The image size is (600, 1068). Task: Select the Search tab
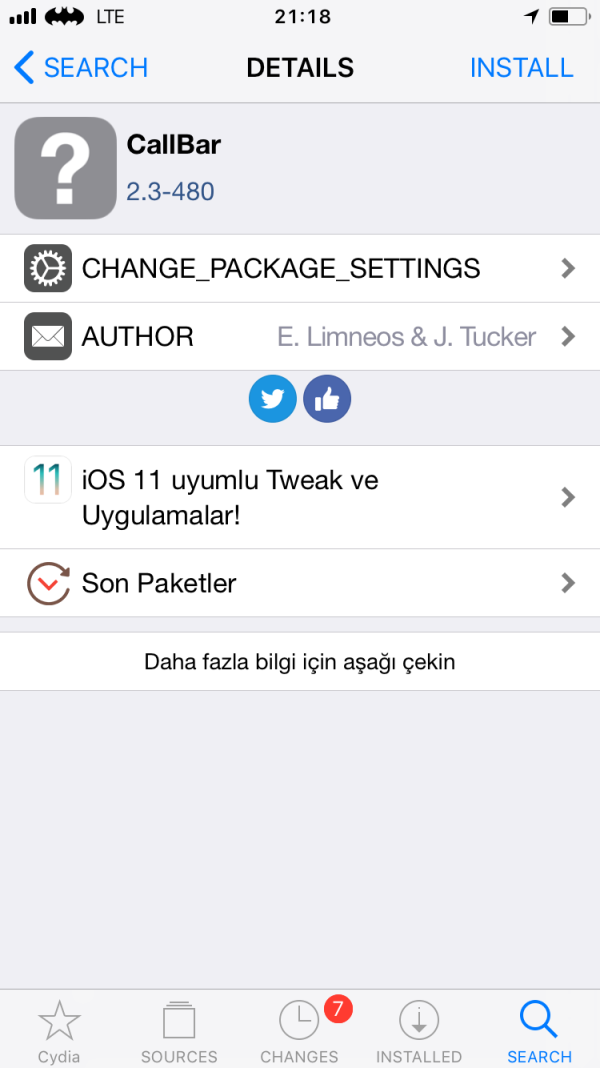539,1032
